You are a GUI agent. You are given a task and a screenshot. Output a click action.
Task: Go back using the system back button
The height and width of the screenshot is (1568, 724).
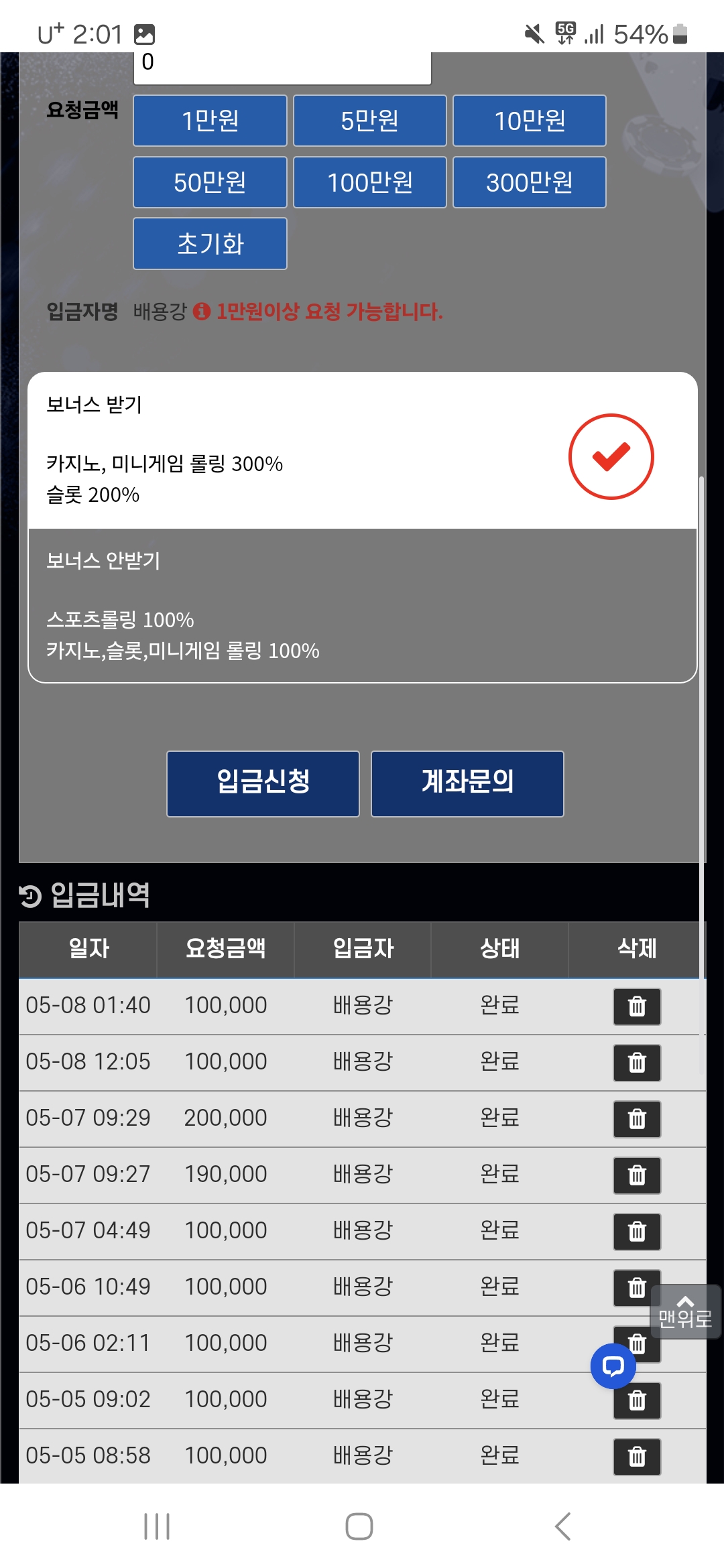coord(563,1526)
